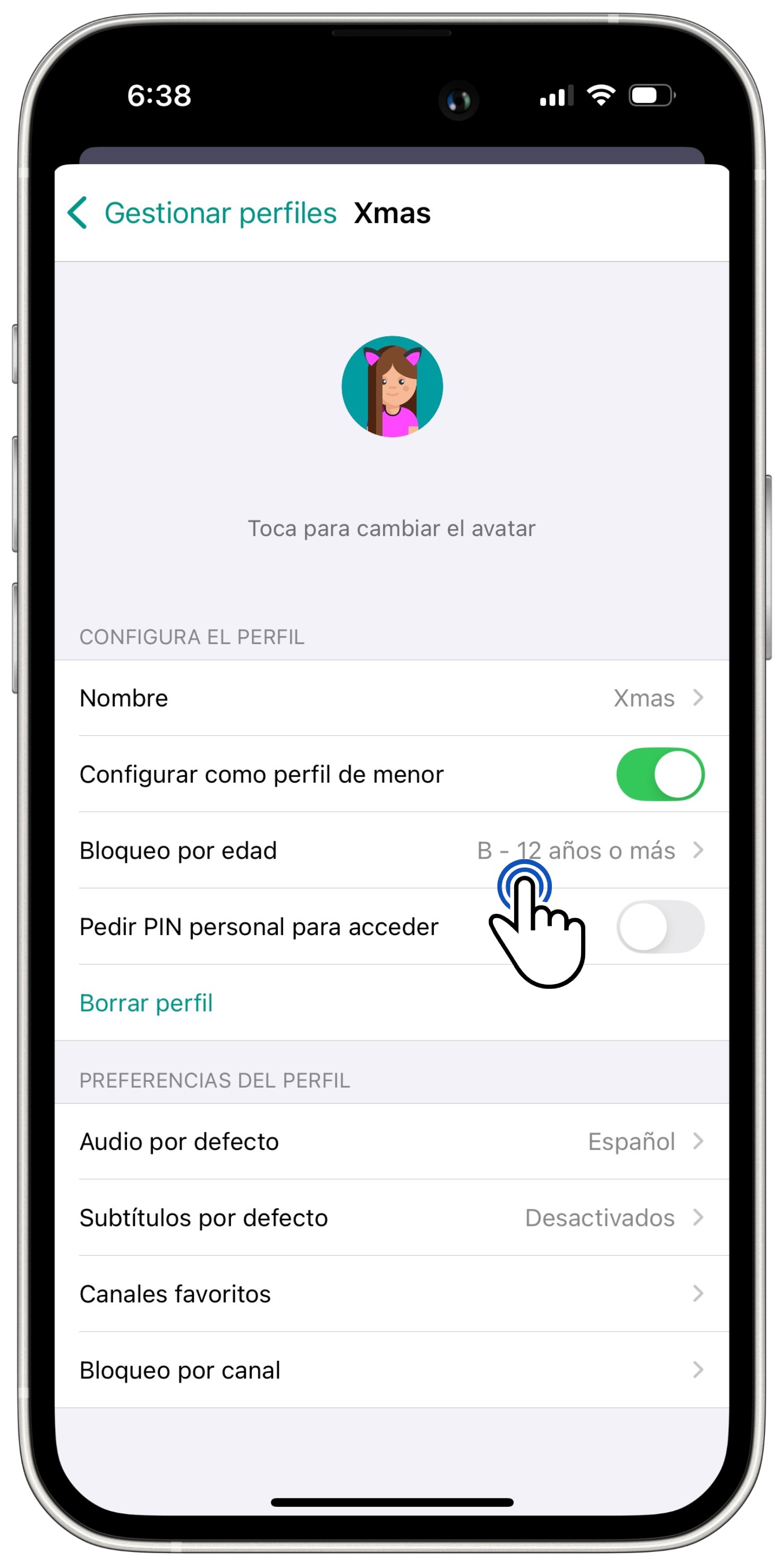Viewport: 784px width, 1560px height.
Task: Go back to Gestionar perfiles
Action: [202, 213]
